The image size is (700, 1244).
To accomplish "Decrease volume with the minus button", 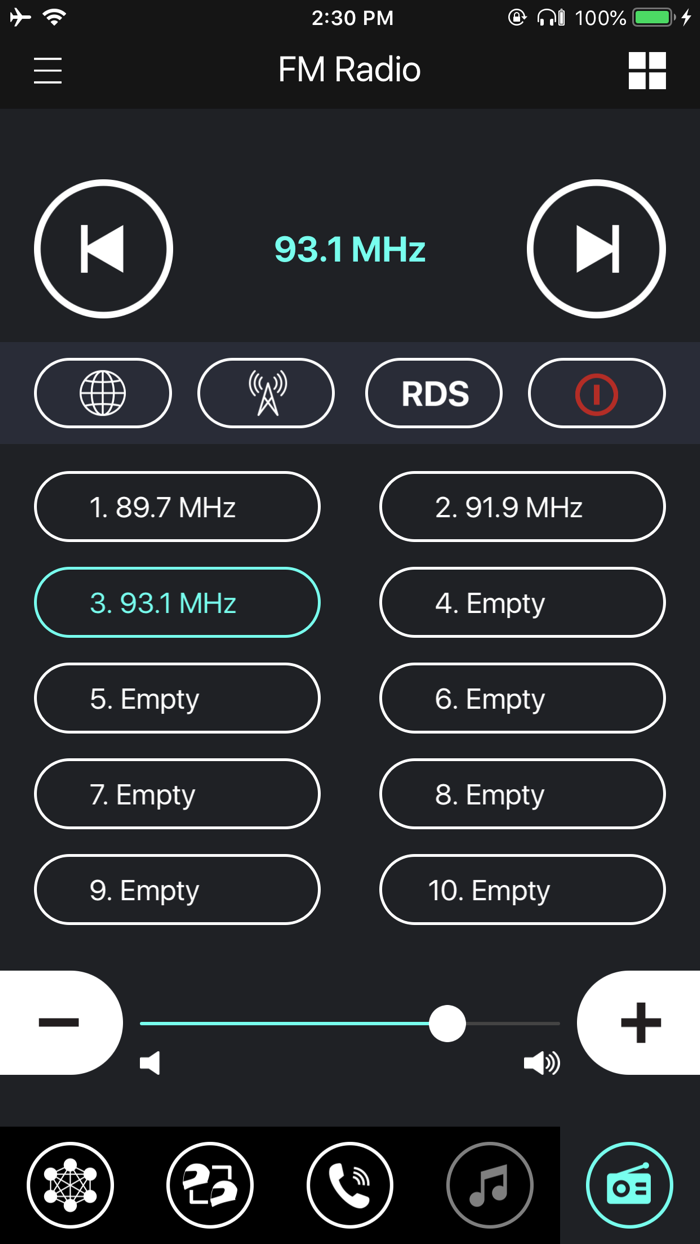I will [59, 1022].
